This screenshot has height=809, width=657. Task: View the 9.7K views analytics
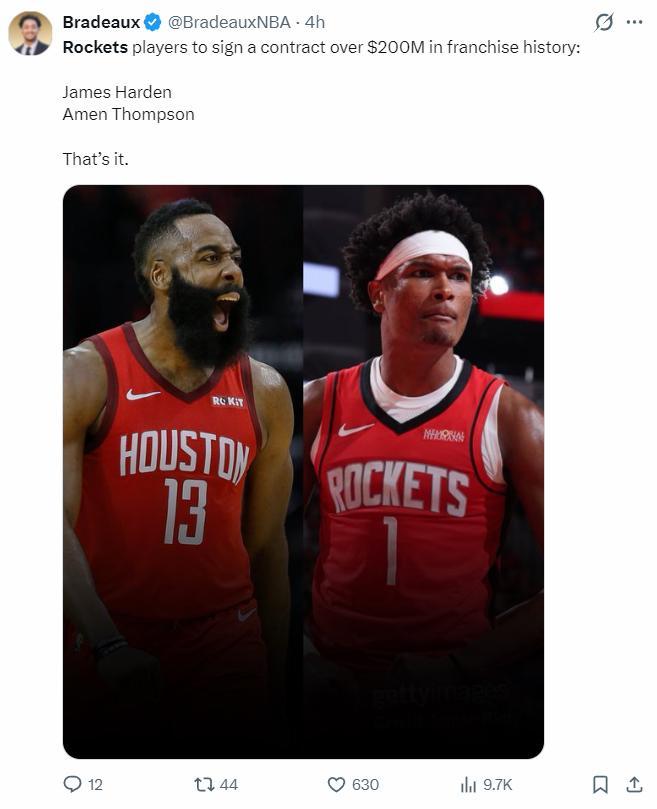pyautogui.click(x=486, y=785)
